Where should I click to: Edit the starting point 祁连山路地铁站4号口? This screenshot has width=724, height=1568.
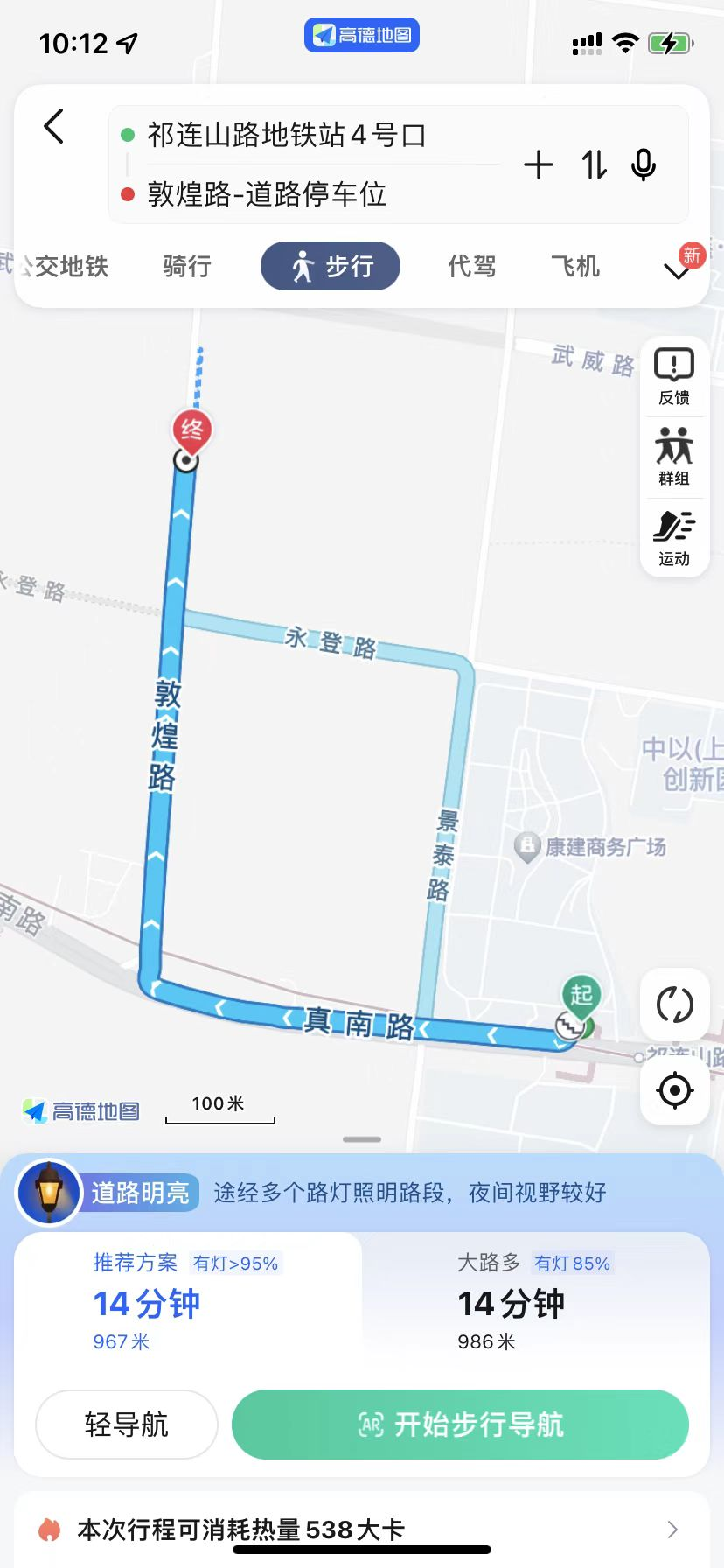[287, 136]
